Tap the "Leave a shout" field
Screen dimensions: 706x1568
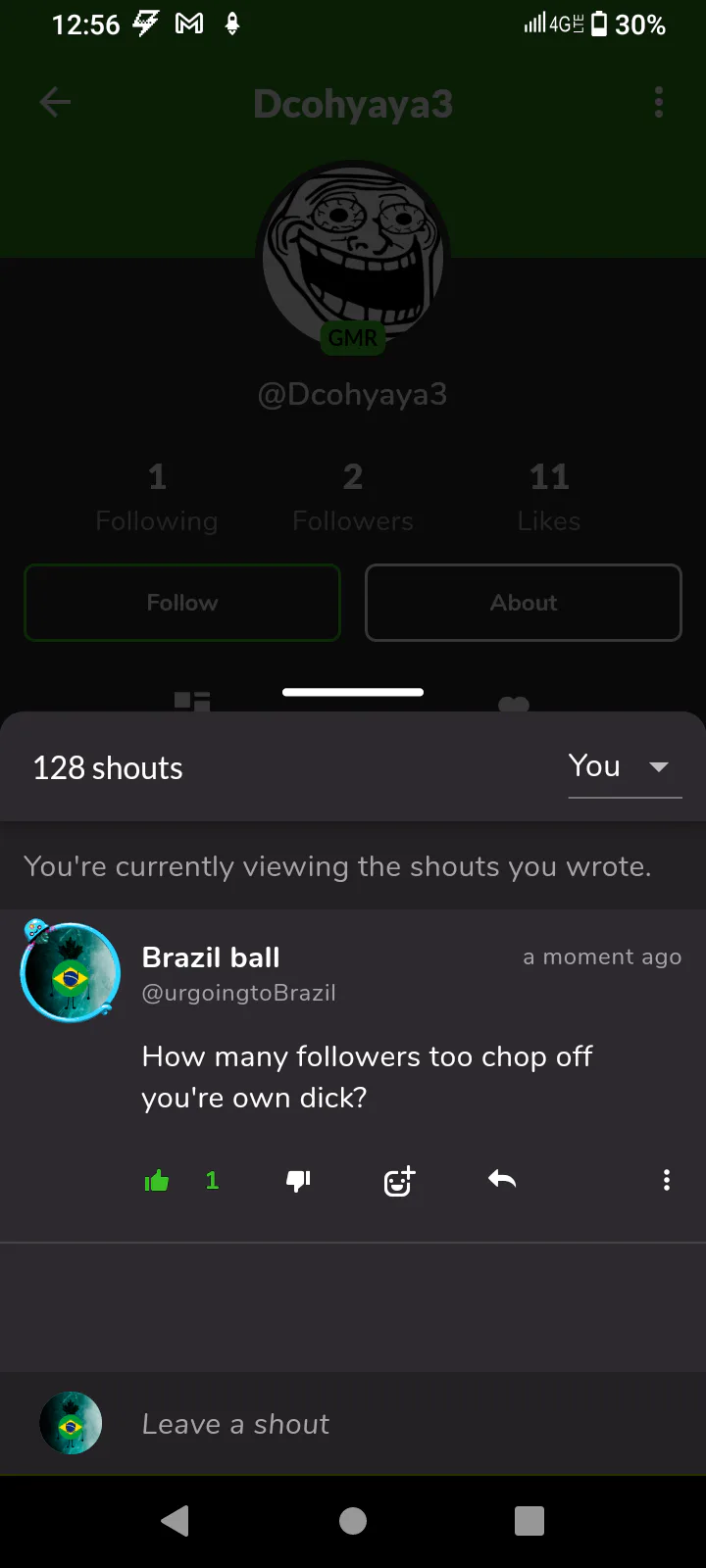[392, 1424]
